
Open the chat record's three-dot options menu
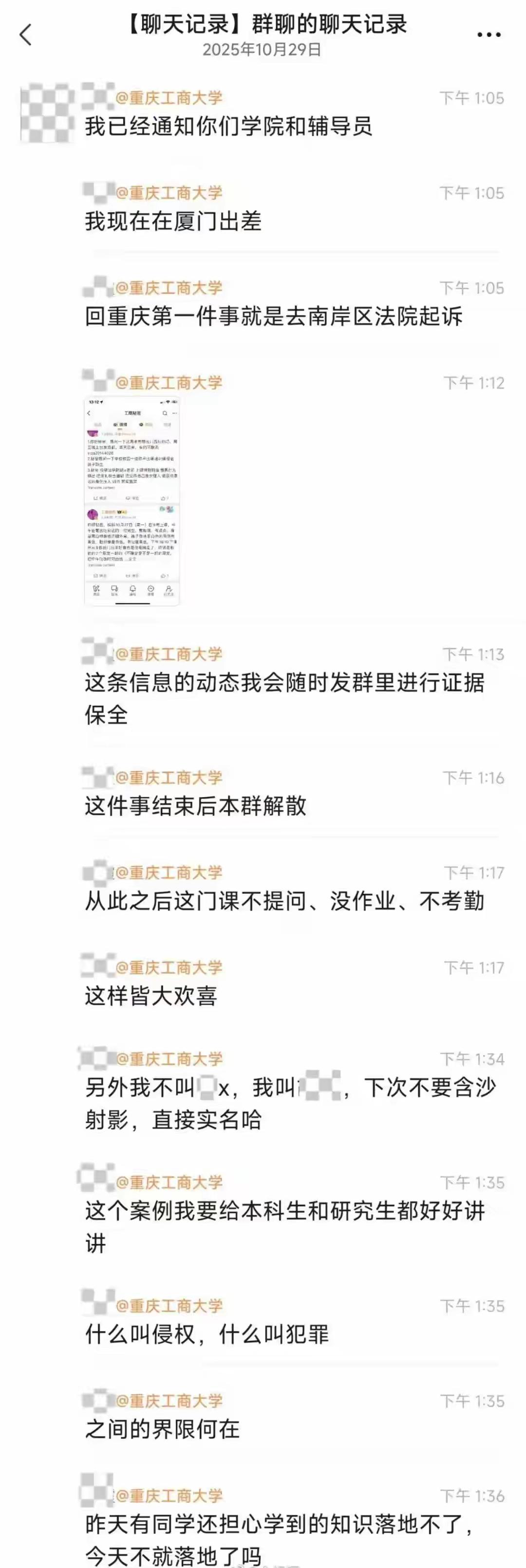[x=488, y=36]
